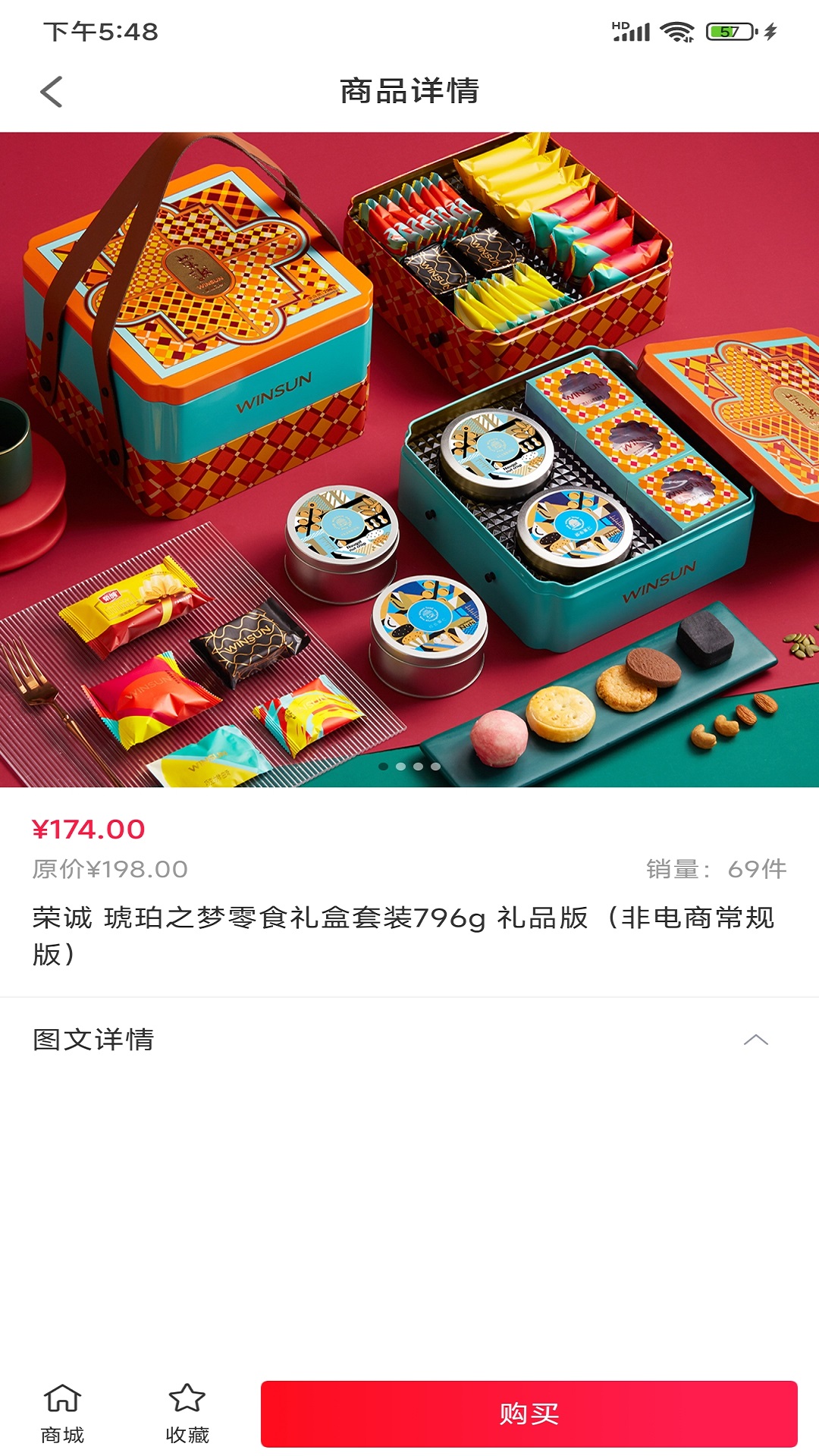Activate the last carousel pagination dot
819x1456 pixels.
click(x=435, y=766)
